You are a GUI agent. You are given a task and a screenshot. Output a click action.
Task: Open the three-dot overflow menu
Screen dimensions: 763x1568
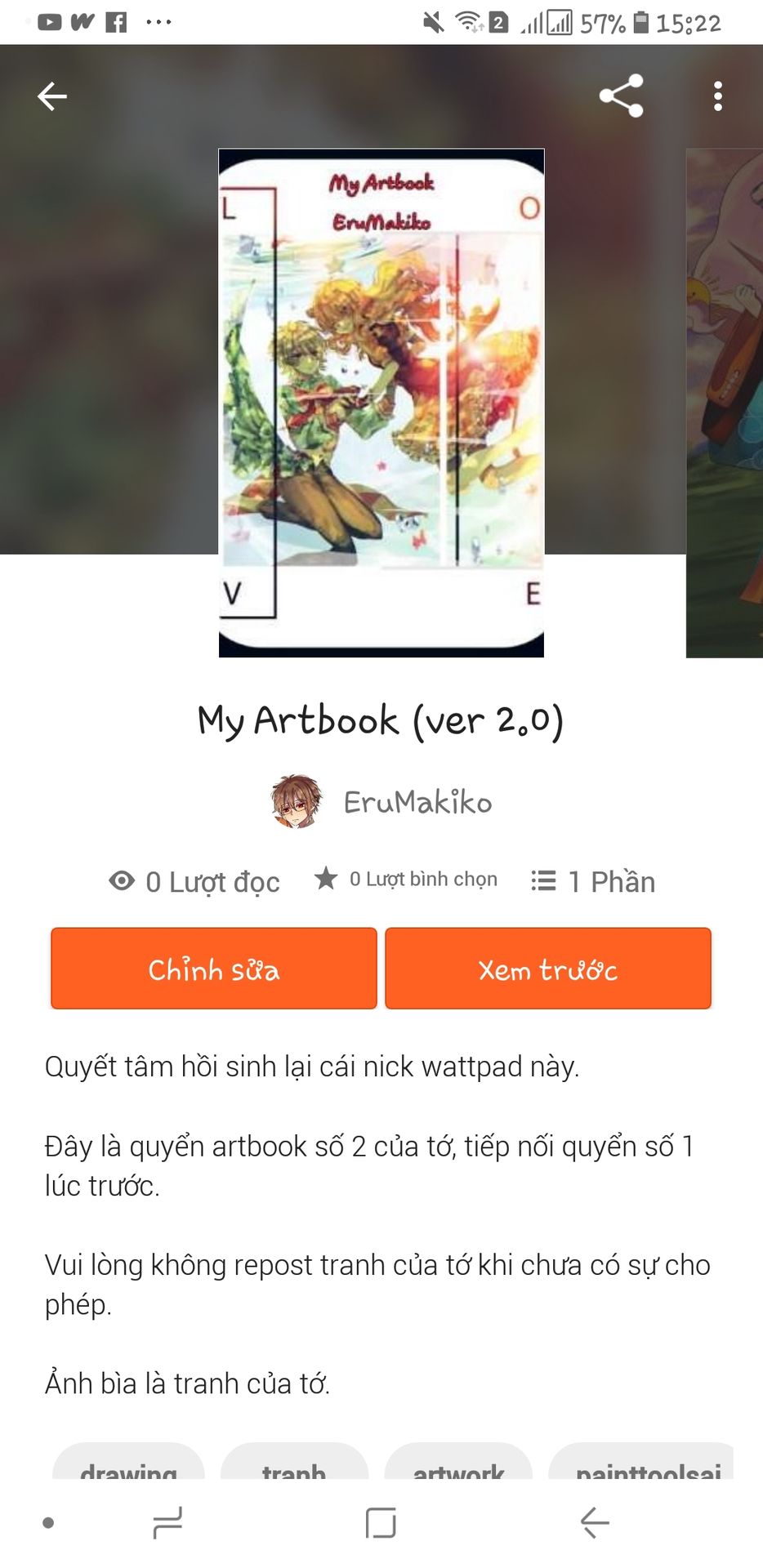[717, 96]
